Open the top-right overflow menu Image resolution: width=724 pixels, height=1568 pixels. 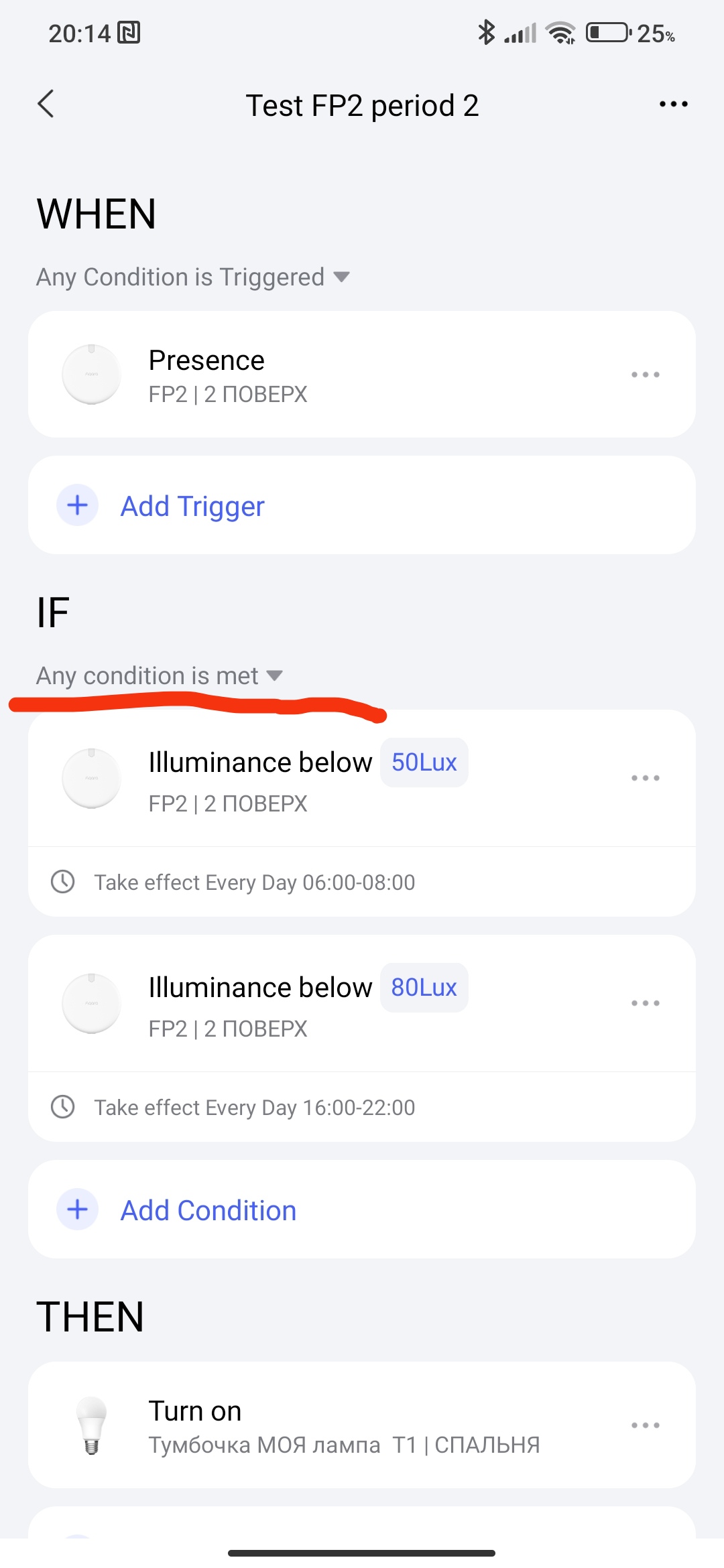[x=673, y=104]
